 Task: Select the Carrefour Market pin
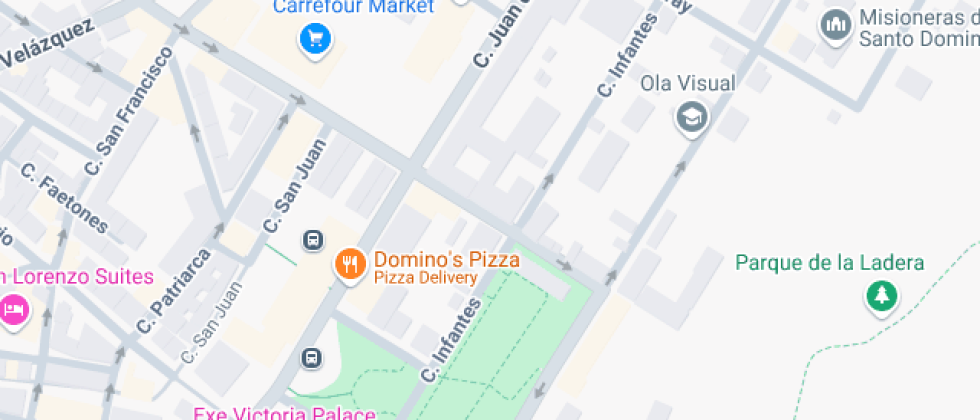316,40
